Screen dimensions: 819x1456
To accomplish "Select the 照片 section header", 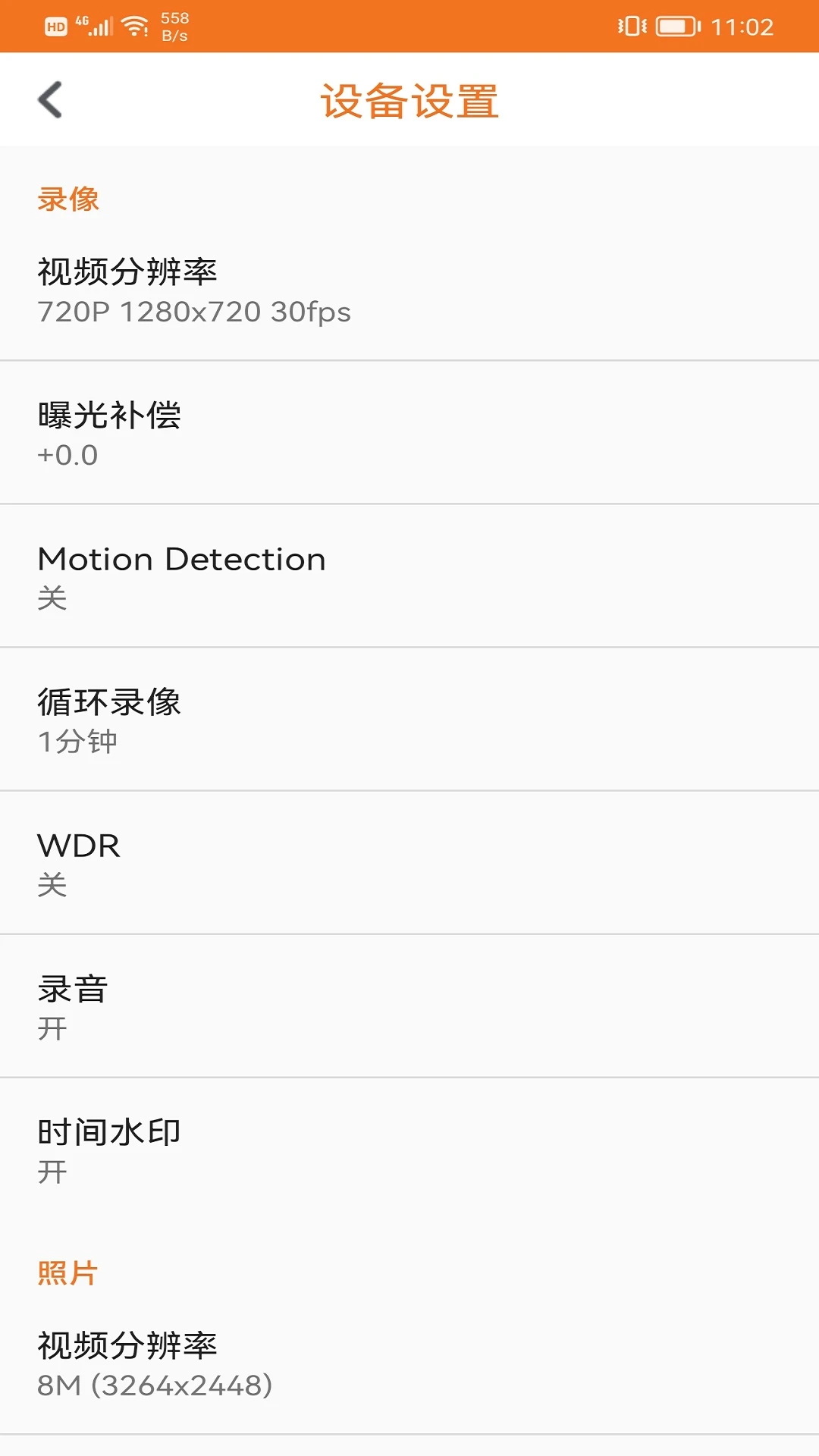I will pyautogui.click(x=67, y=1272).
